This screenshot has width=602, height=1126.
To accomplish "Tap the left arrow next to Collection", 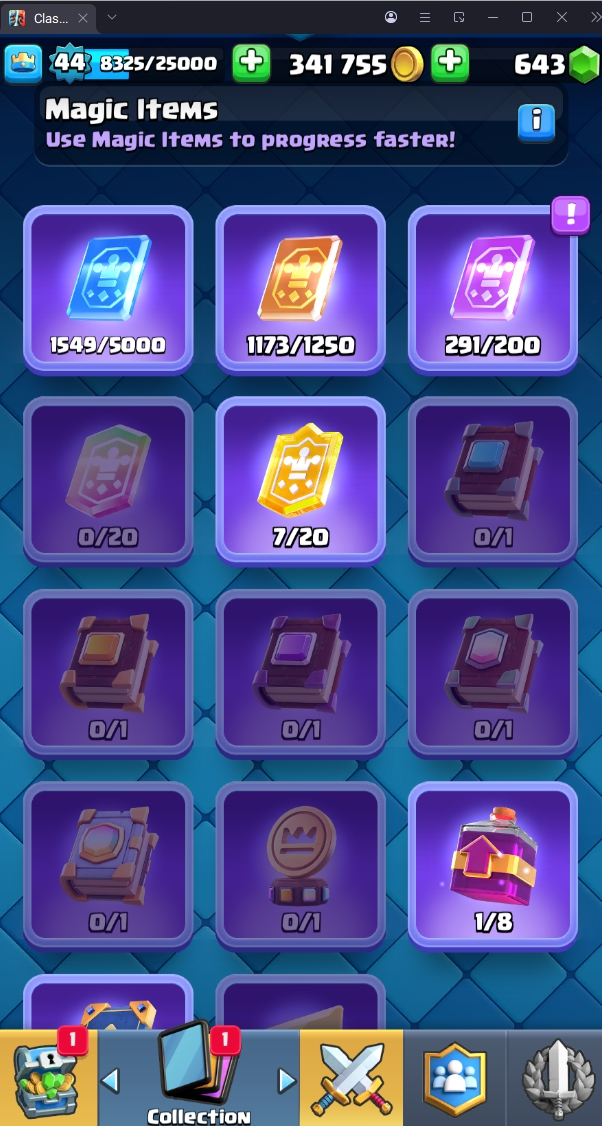I will point(111,1080).
